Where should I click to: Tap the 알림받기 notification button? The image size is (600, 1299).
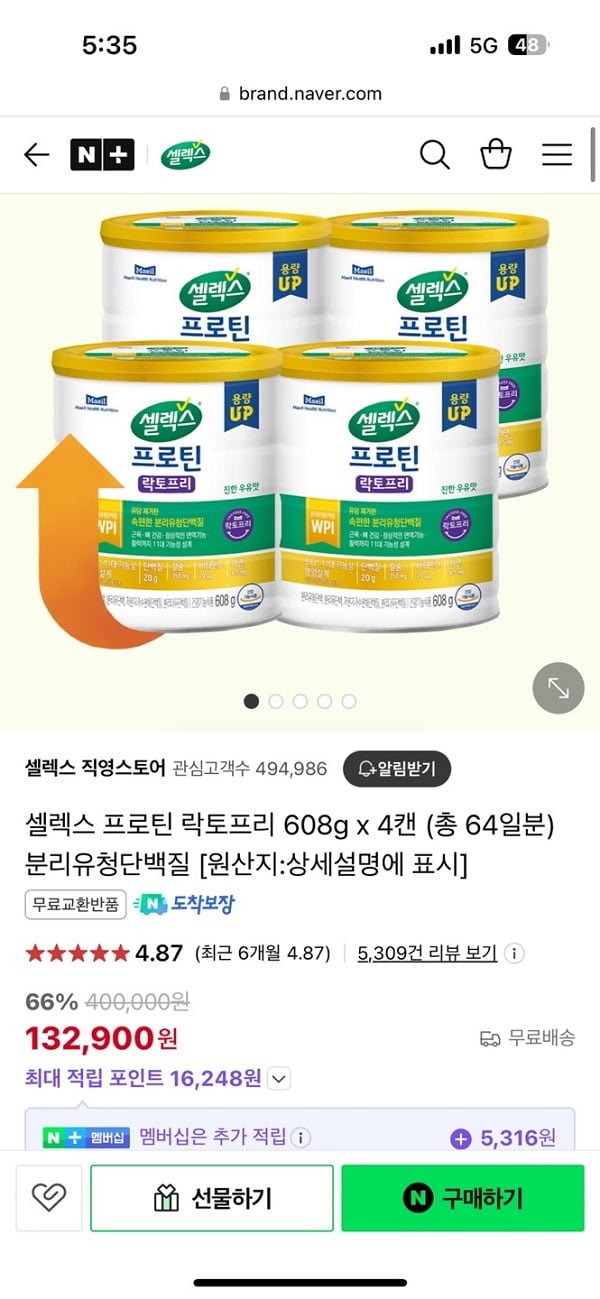coord(397,769)
